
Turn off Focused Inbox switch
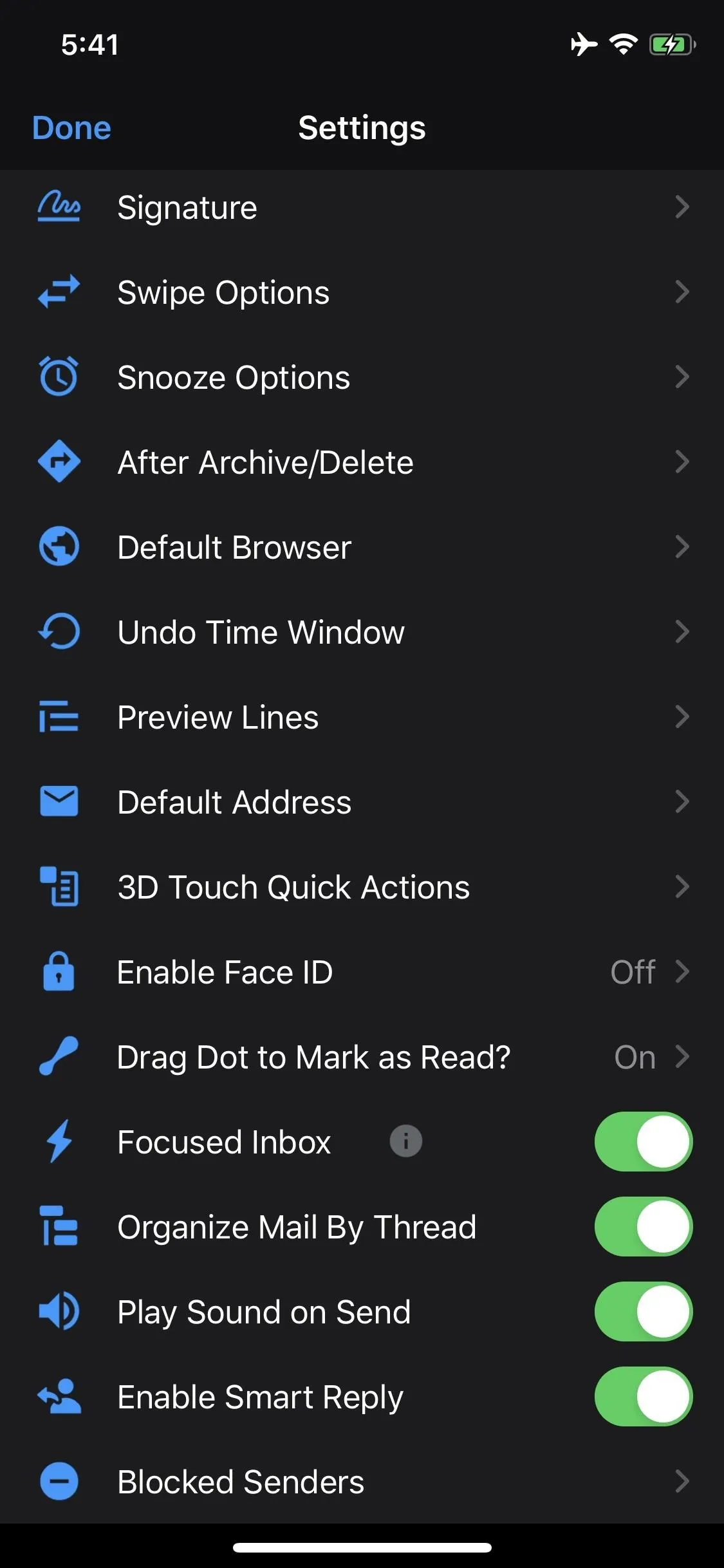pyautogui.click(x=644, y=1141)
